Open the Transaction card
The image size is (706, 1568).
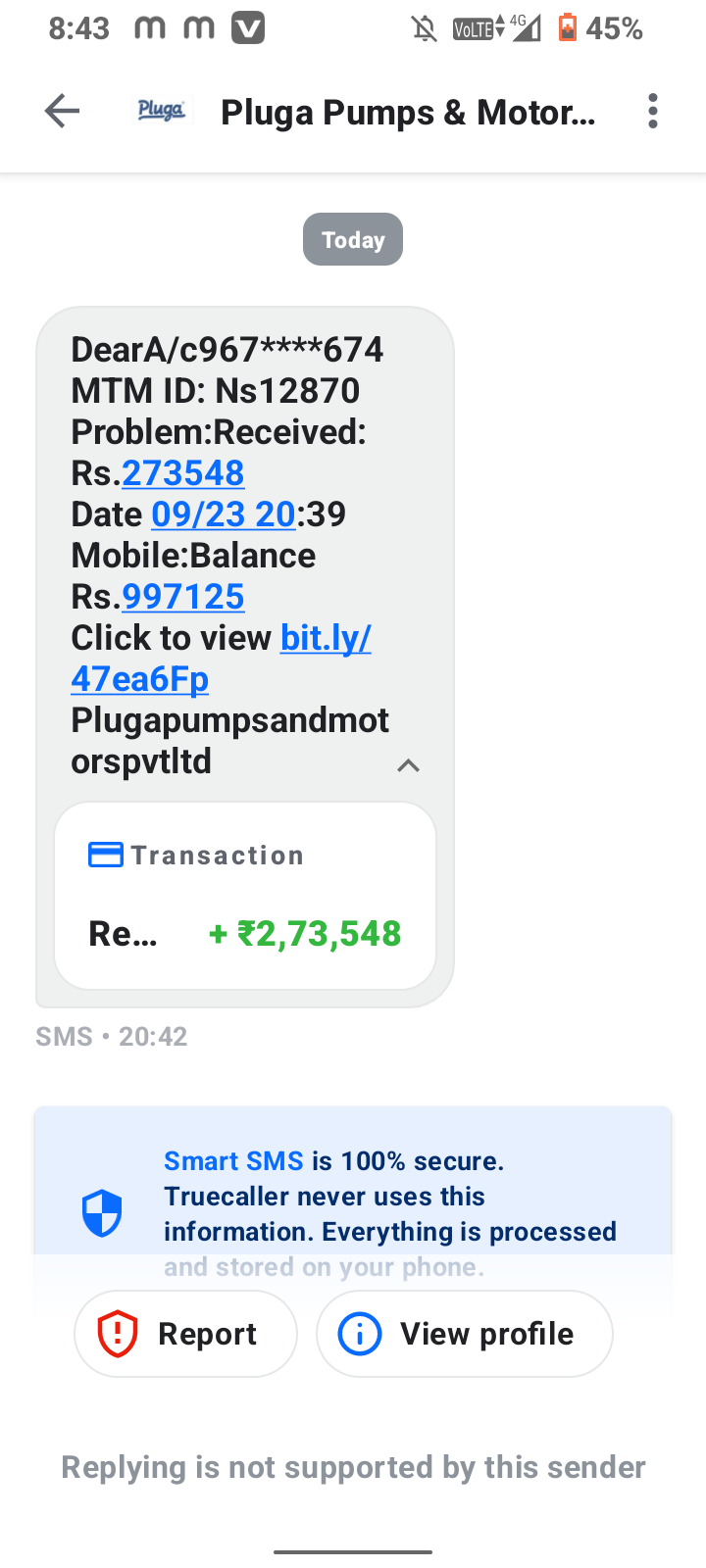(245, 896)
